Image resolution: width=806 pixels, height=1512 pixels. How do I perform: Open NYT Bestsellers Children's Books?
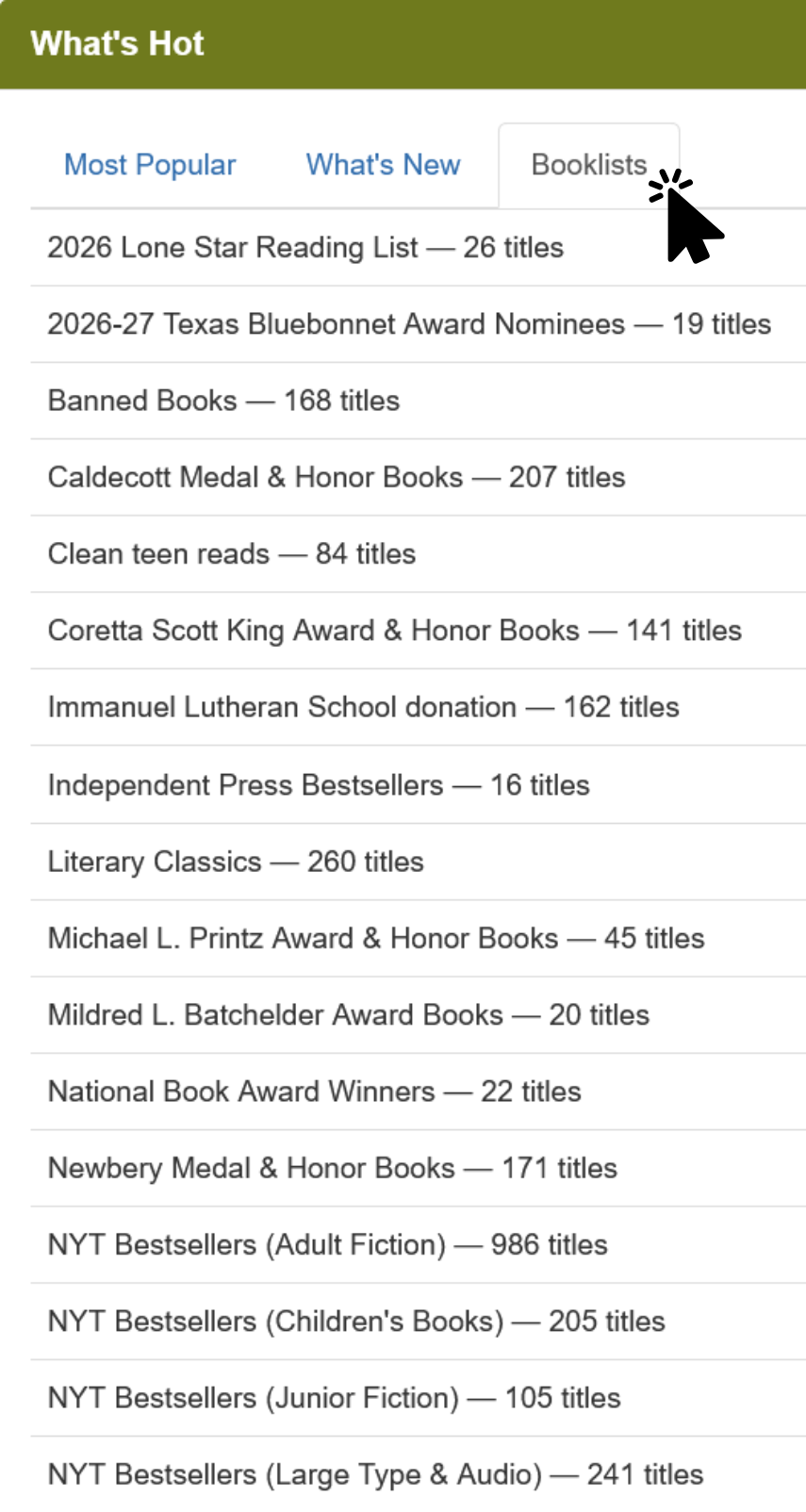[356, 1322]
